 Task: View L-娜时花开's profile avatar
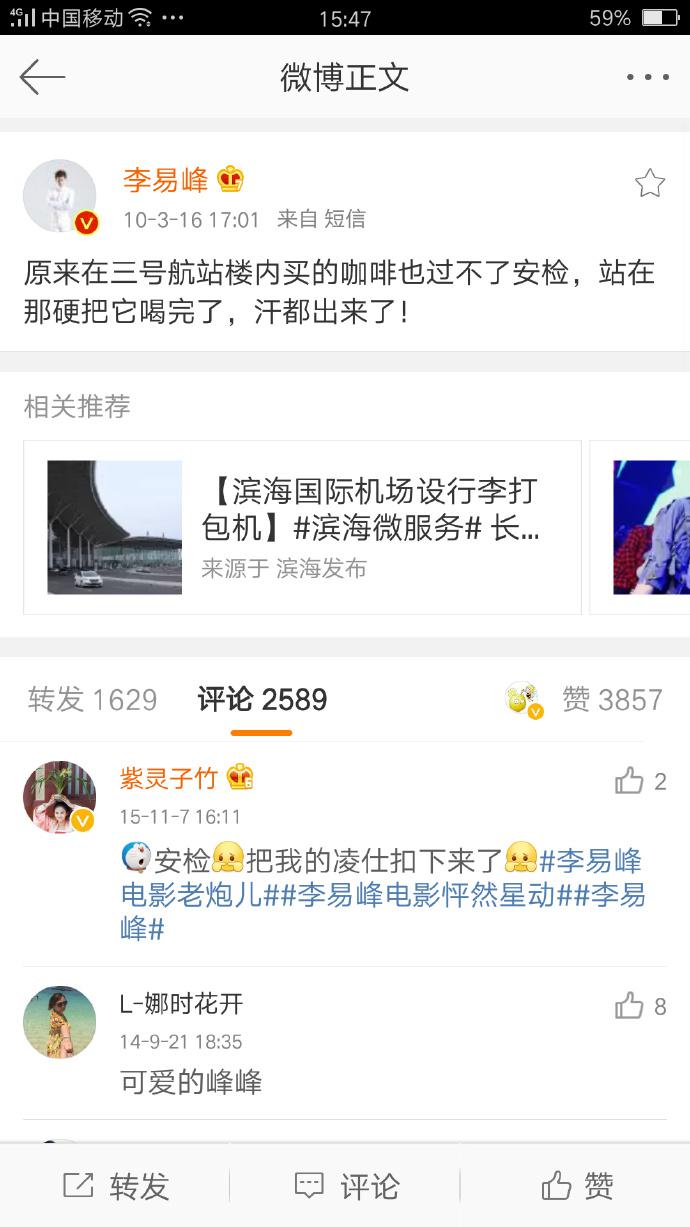(x=60, y=1022)
